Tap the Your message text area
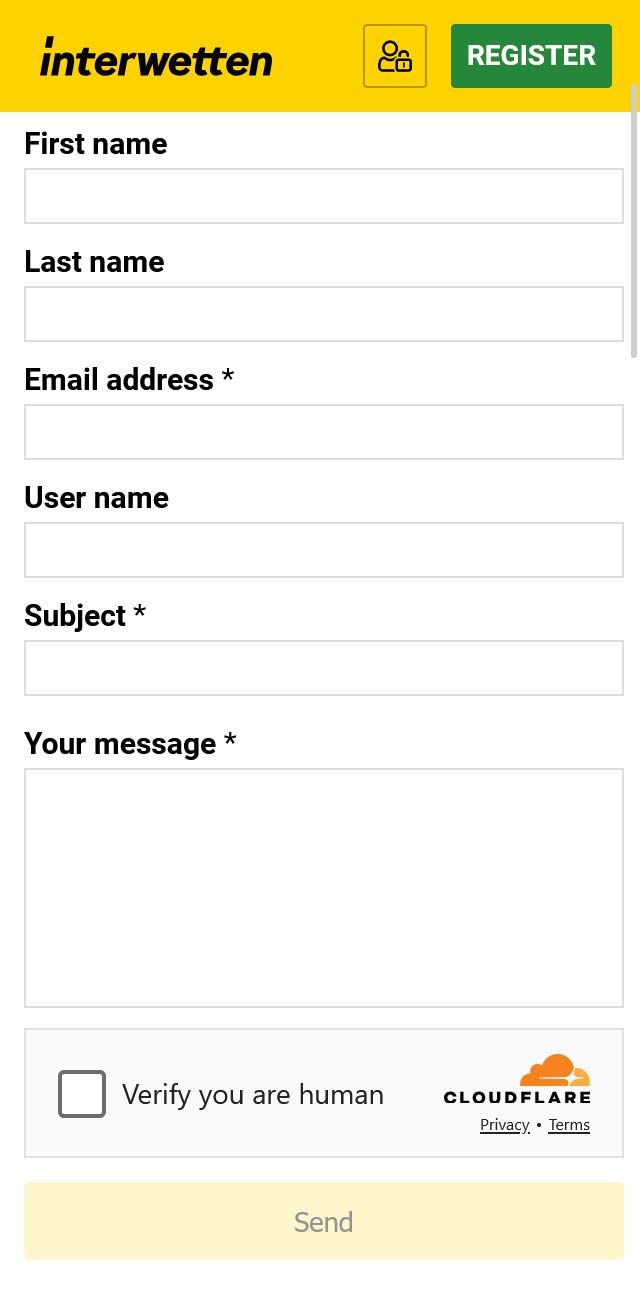 [x=323, y=887]
